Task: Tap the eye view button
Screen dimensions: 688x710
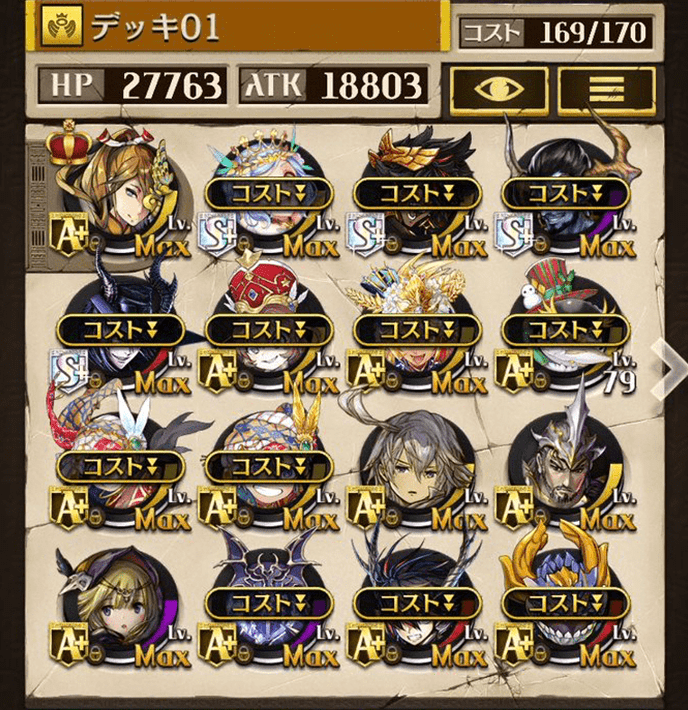Action: (499, 90)
